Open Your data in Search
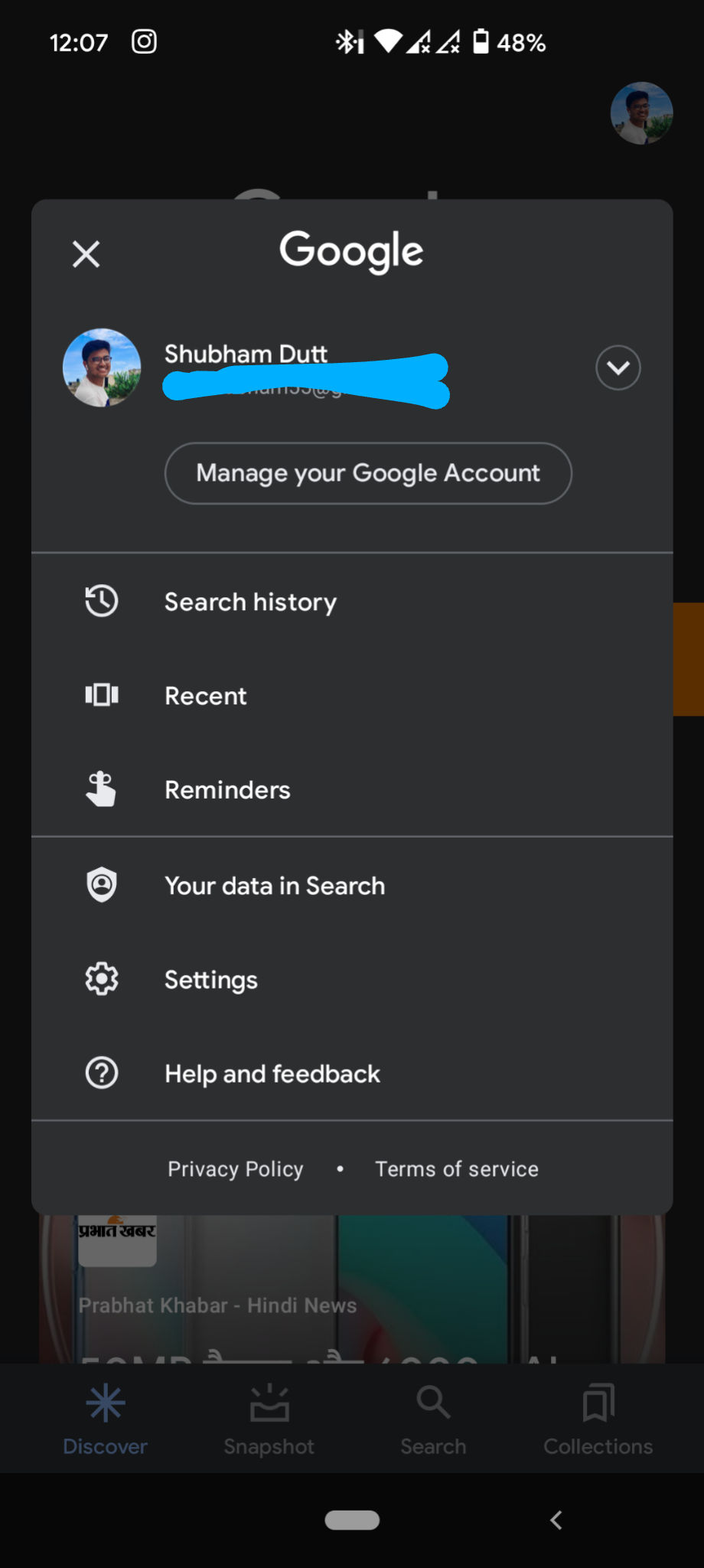 [x=352, y=885]
